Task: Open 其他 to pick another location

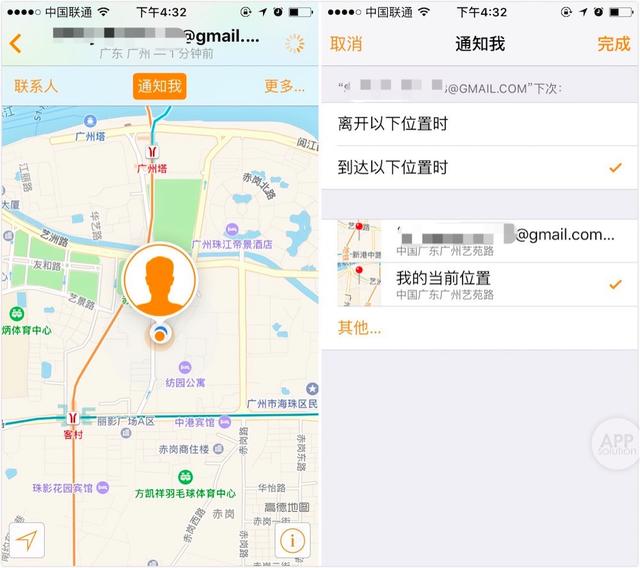Action: (360, 328)
